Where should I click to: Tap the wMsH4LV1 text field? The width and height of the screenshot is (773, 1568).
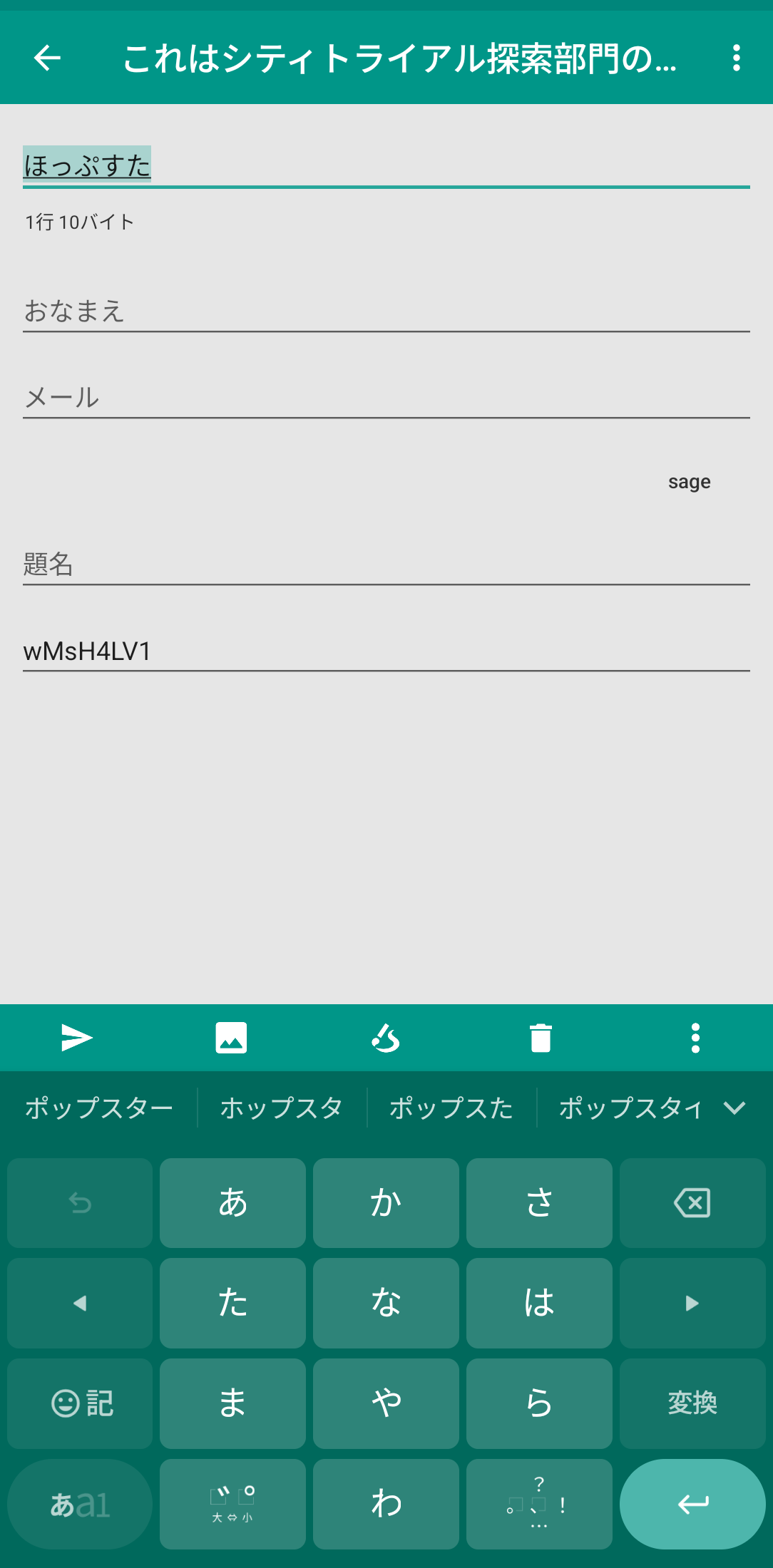coord(385,651)
